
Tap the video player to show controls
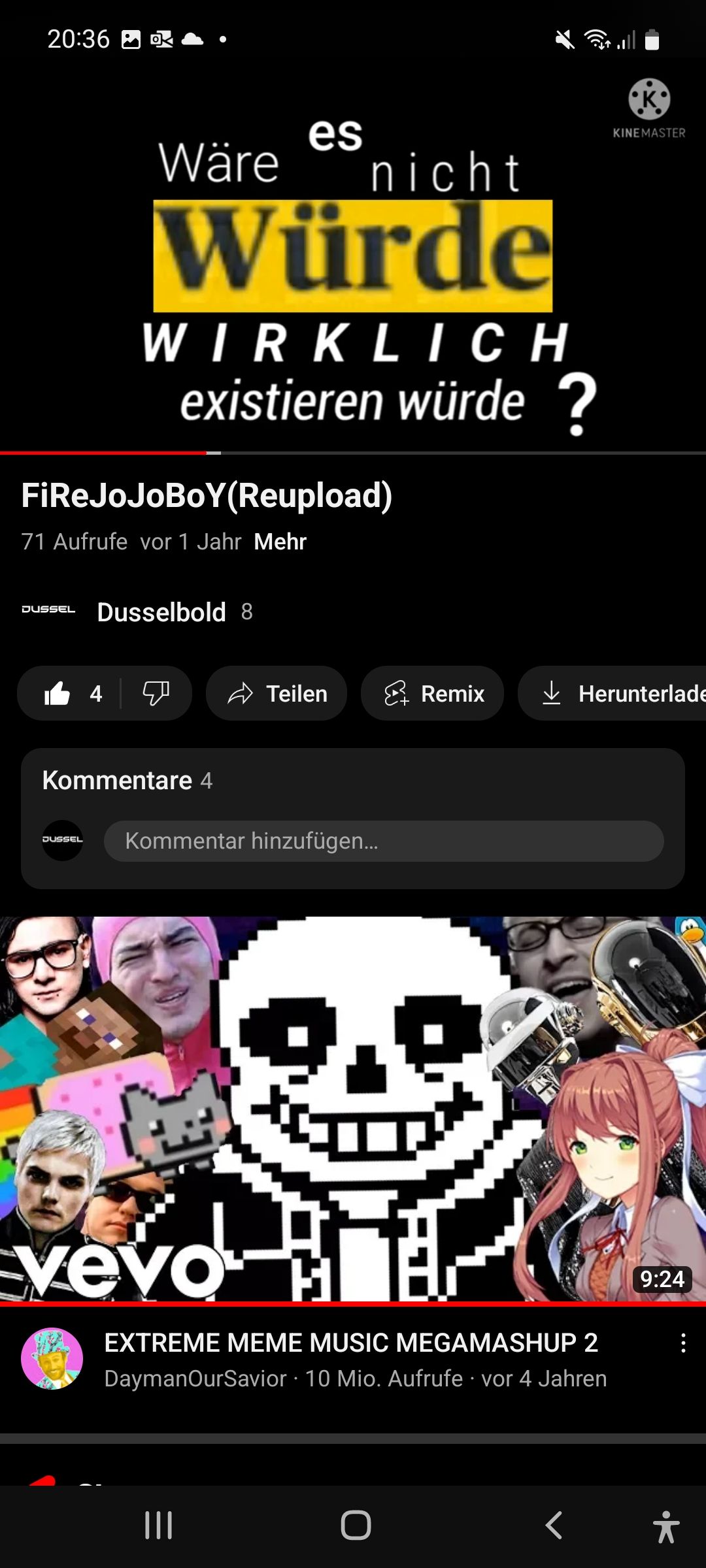pos(353,261)
